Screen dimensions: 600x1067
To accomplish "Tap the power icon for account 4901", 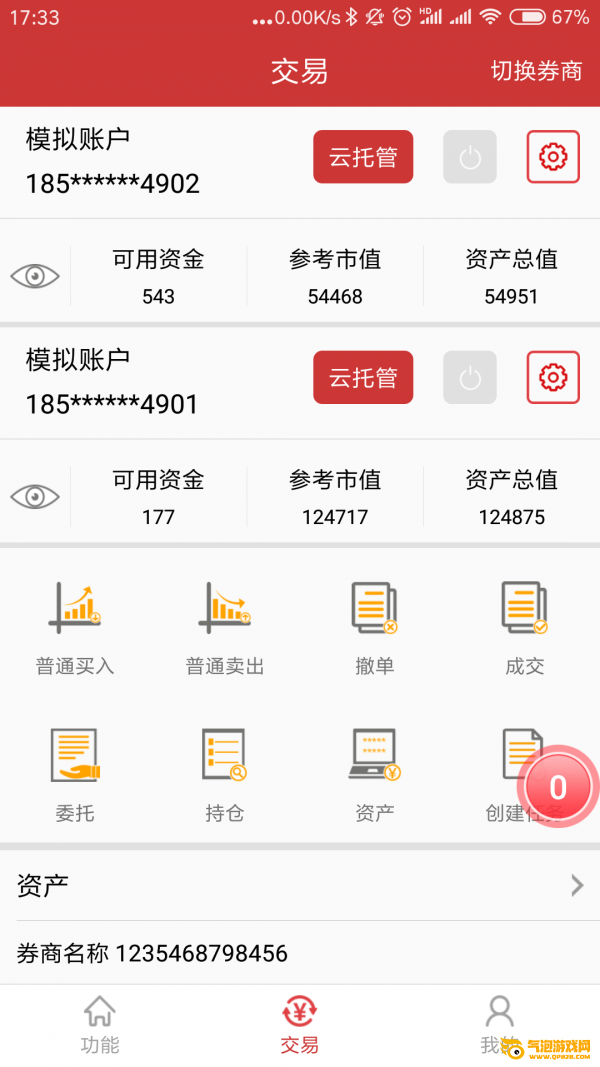I will click(x=470, y=377).
